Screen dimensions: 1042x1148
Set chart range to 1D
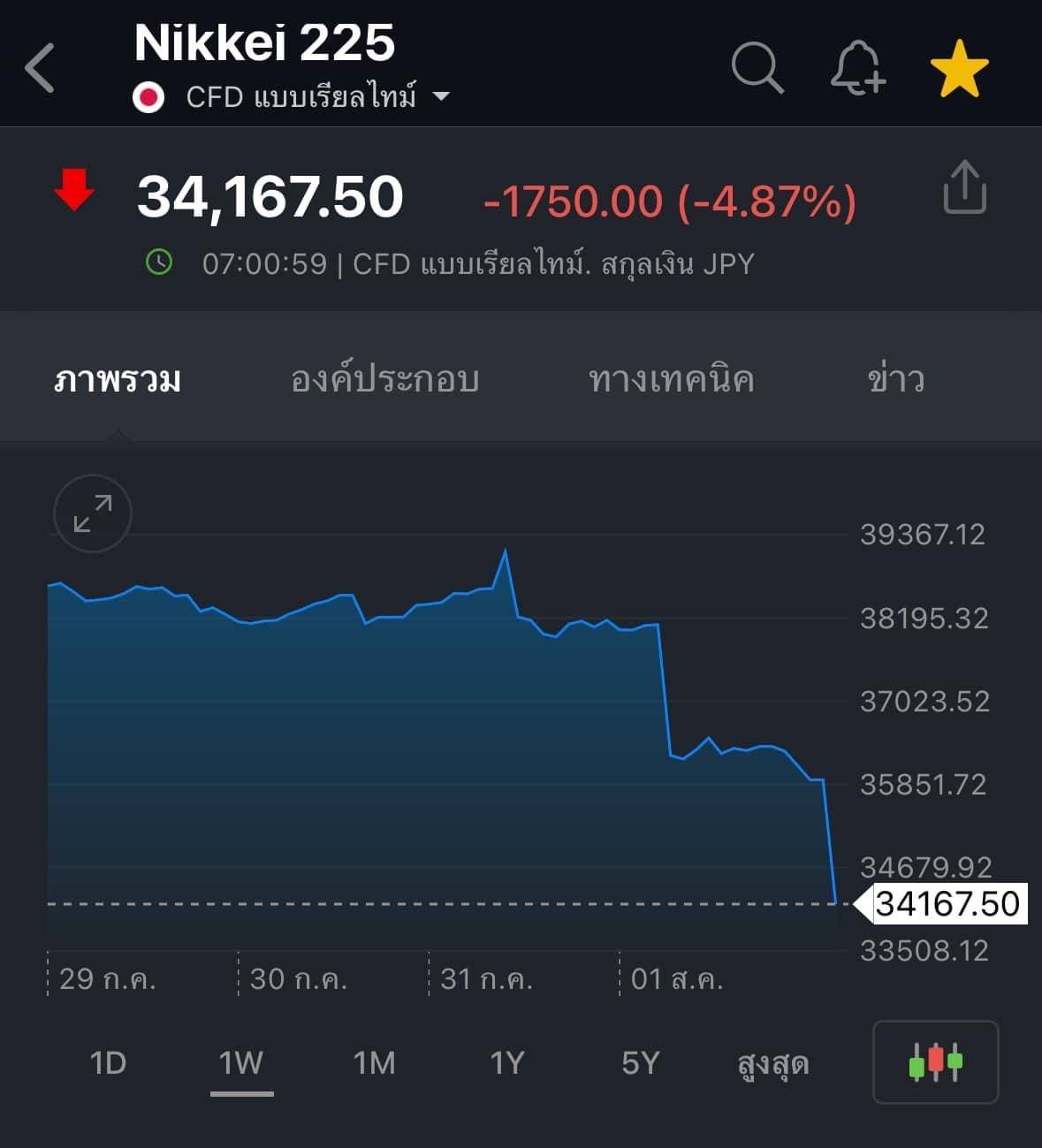108,1062
